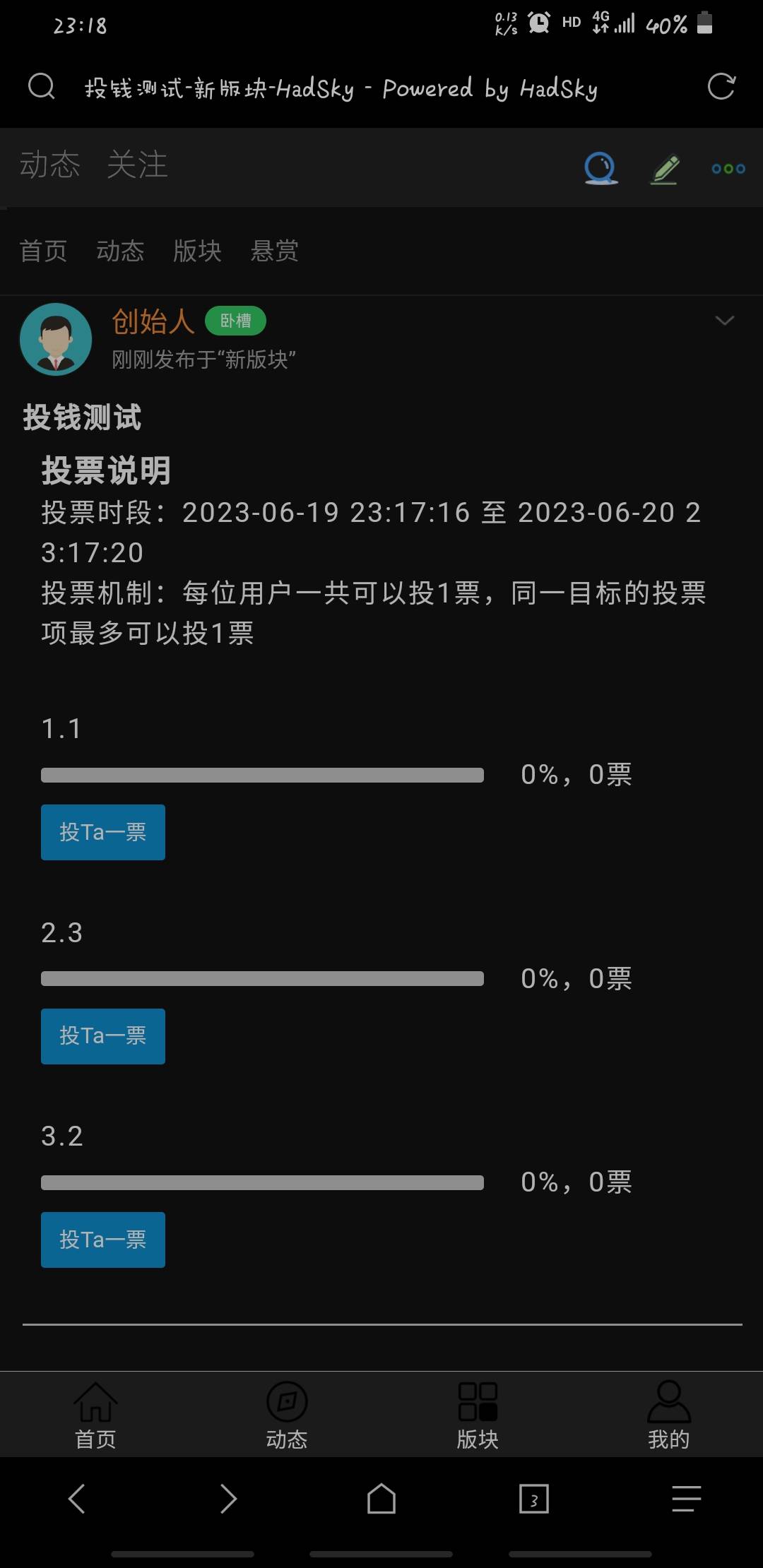This screenshot has width=763, height=1568.
Task: Open the three-dot more menu
Action: tap(728, 169)
